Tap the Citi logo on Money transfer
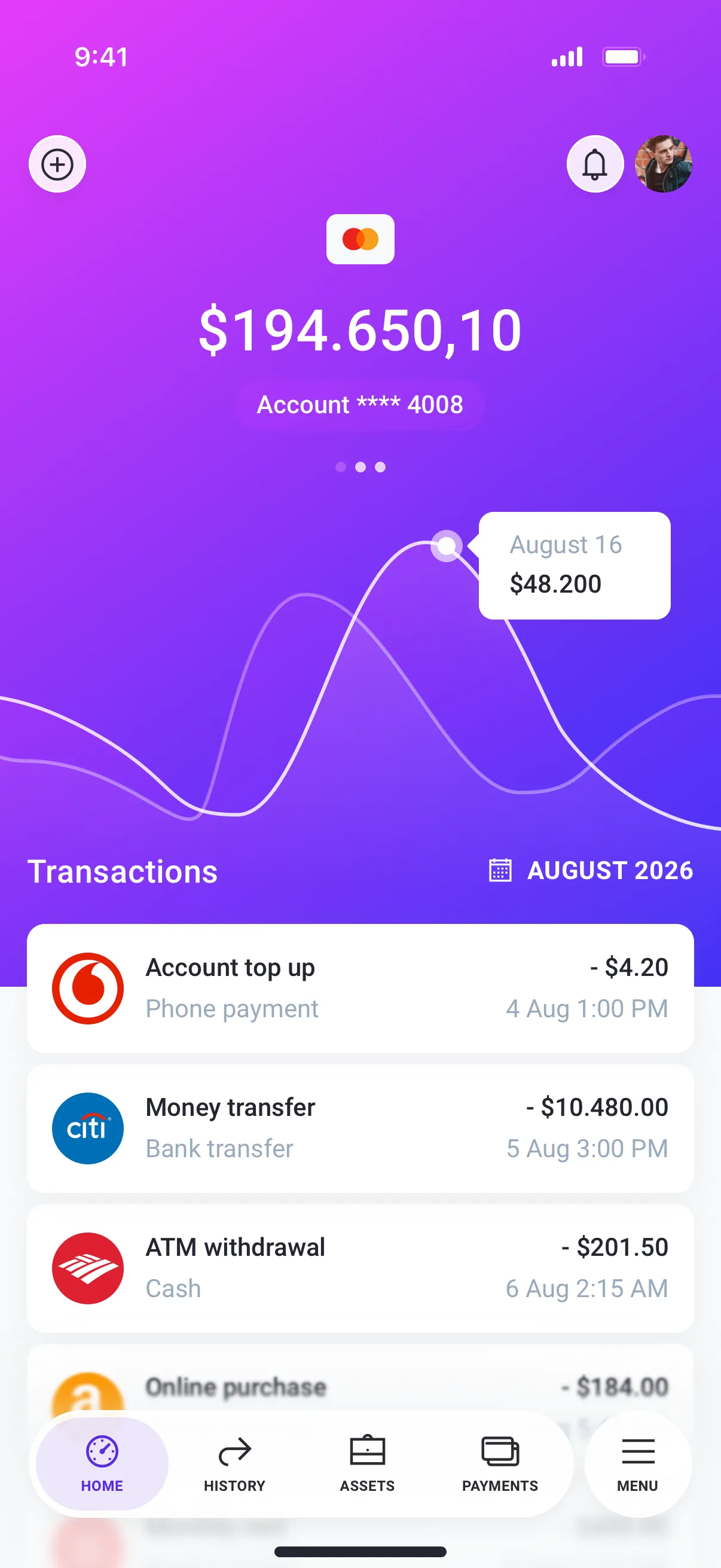 [x=88, y=1127]
